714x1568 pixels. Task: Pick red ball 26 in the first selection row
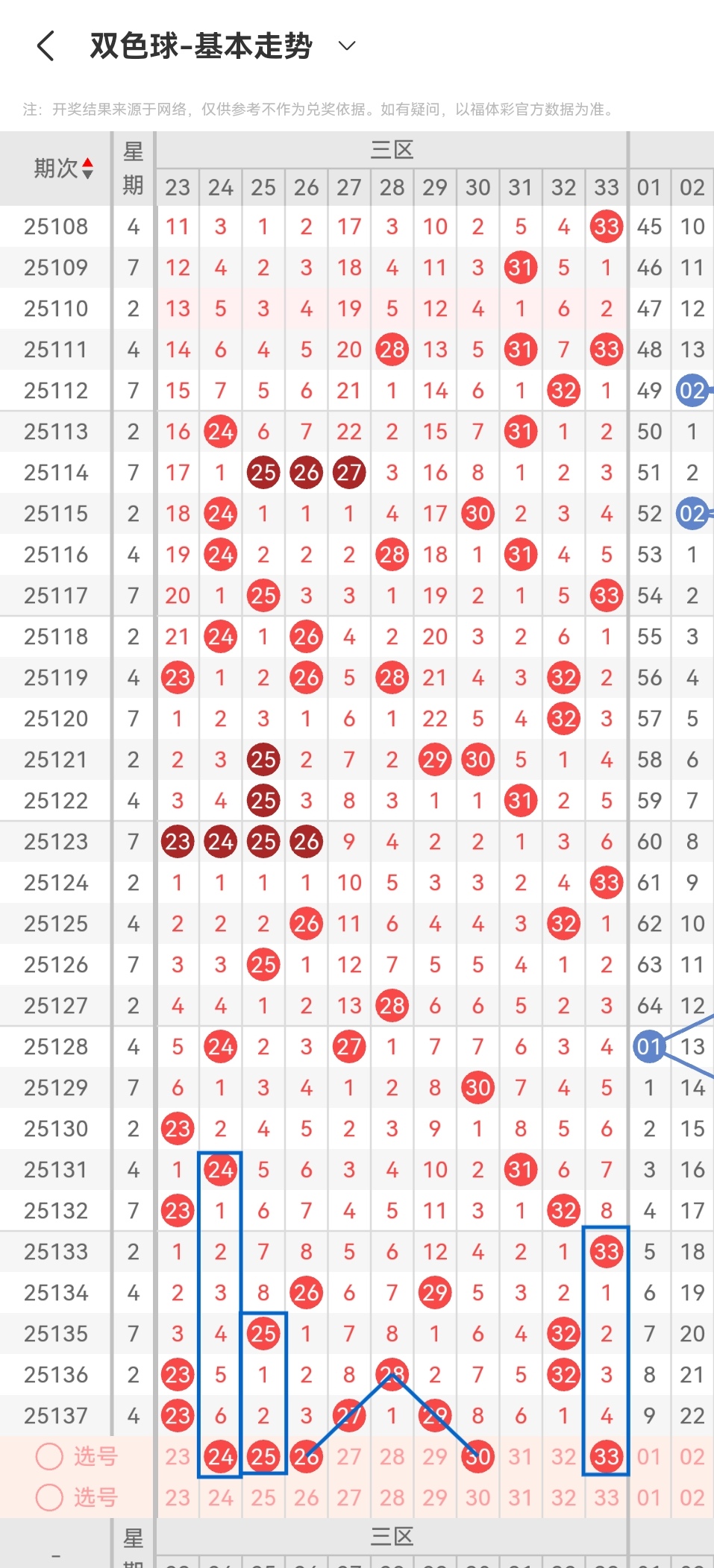tap(306, 1457)
